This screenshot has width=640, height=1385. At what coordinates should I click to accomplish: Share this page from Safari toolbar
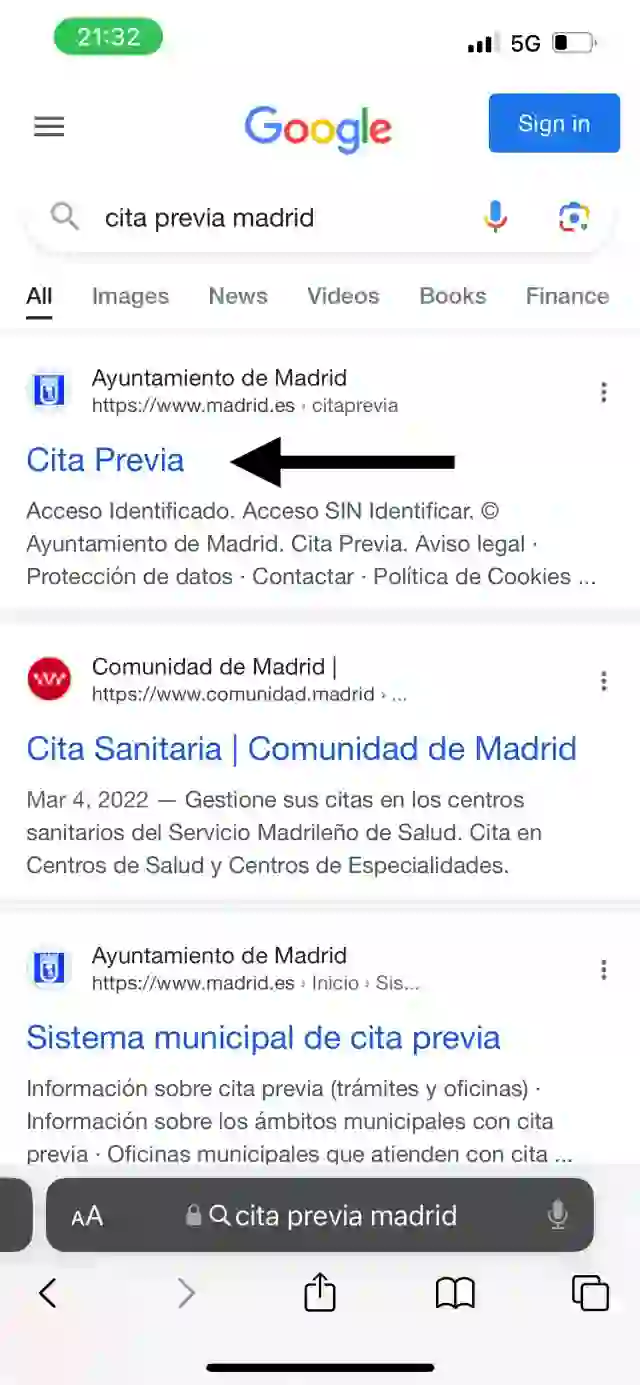click(320, 1291)
